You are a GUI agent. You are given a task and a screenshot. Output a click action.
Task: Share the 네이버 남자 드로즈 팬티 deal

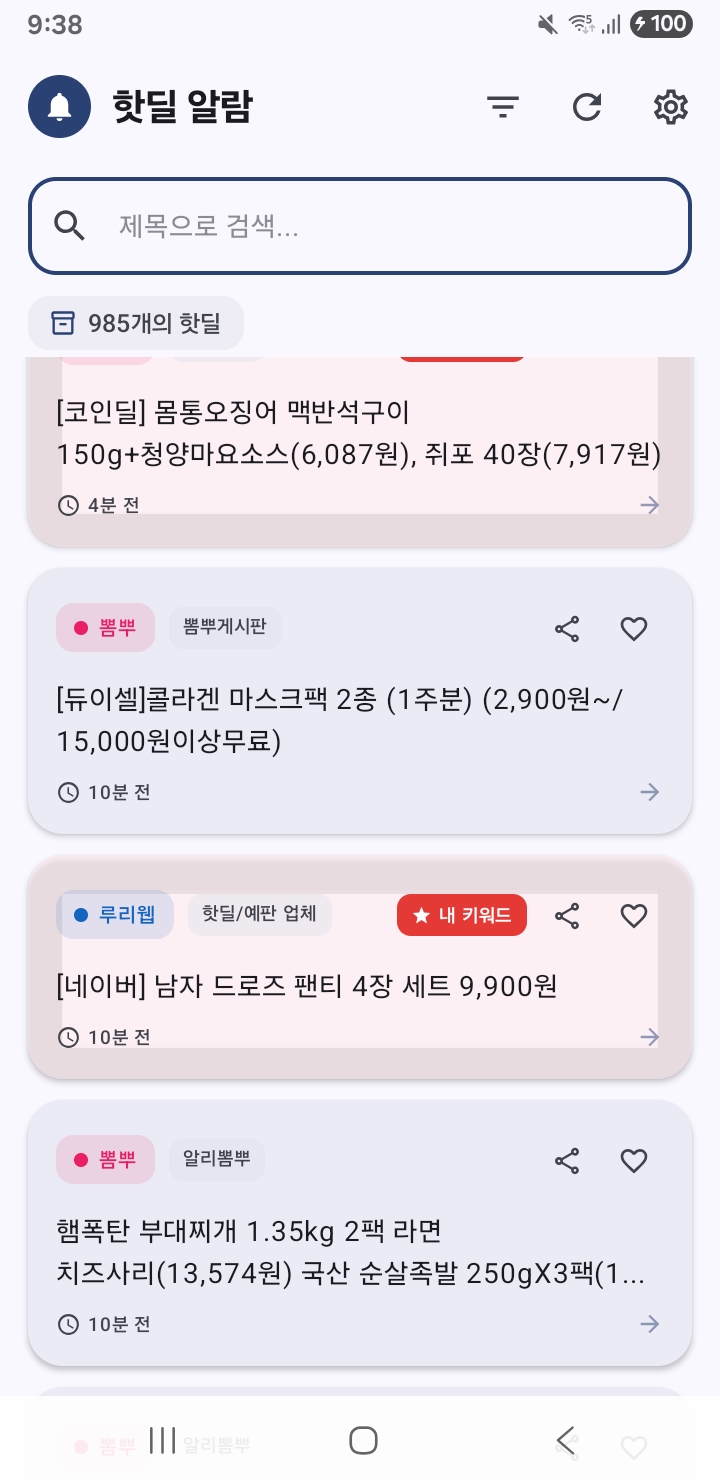[x=567, y=915]
